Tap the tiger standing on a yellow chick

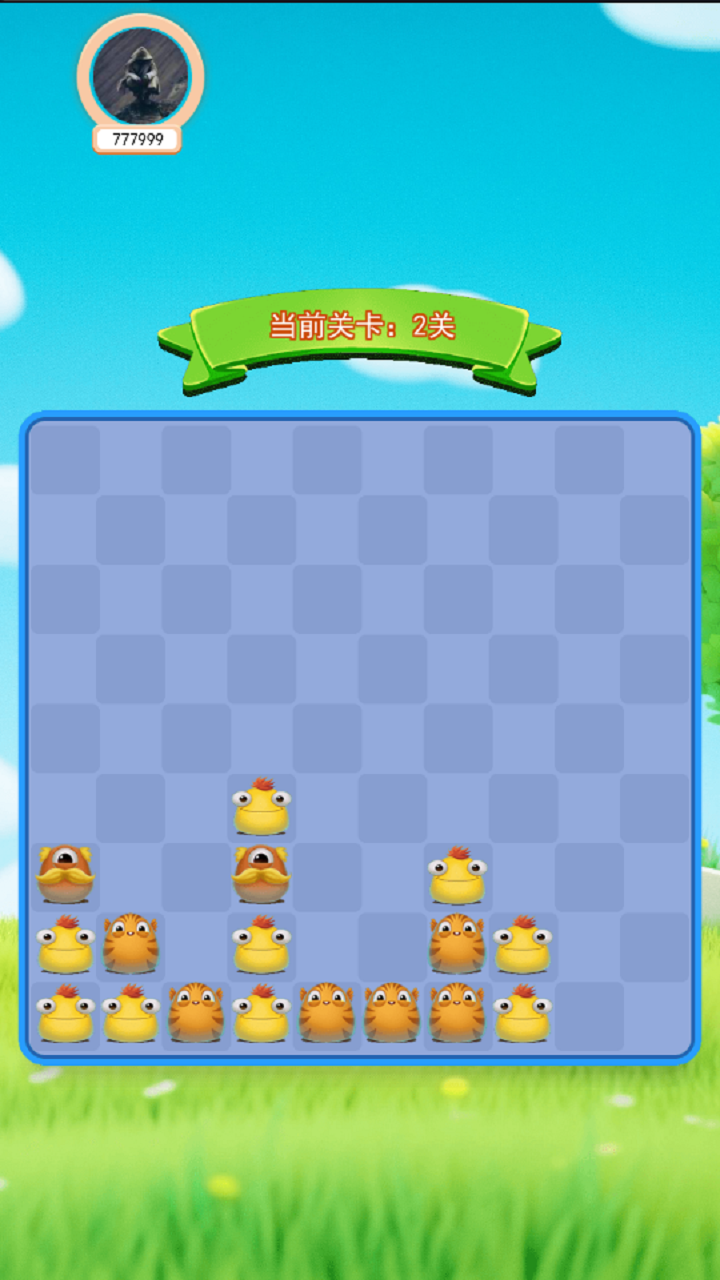point(131,944)
